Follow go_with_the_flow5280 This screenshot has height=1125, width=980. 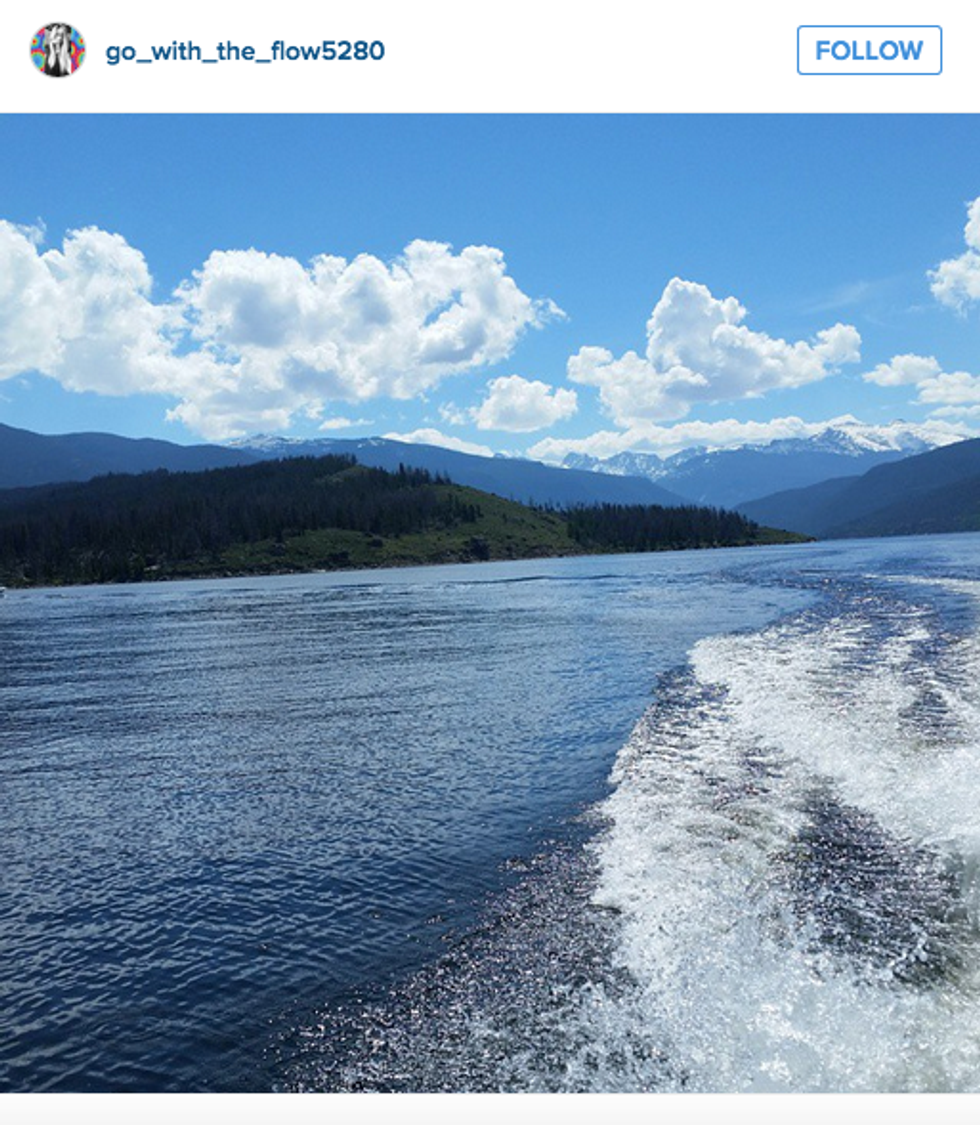[868, 50]
